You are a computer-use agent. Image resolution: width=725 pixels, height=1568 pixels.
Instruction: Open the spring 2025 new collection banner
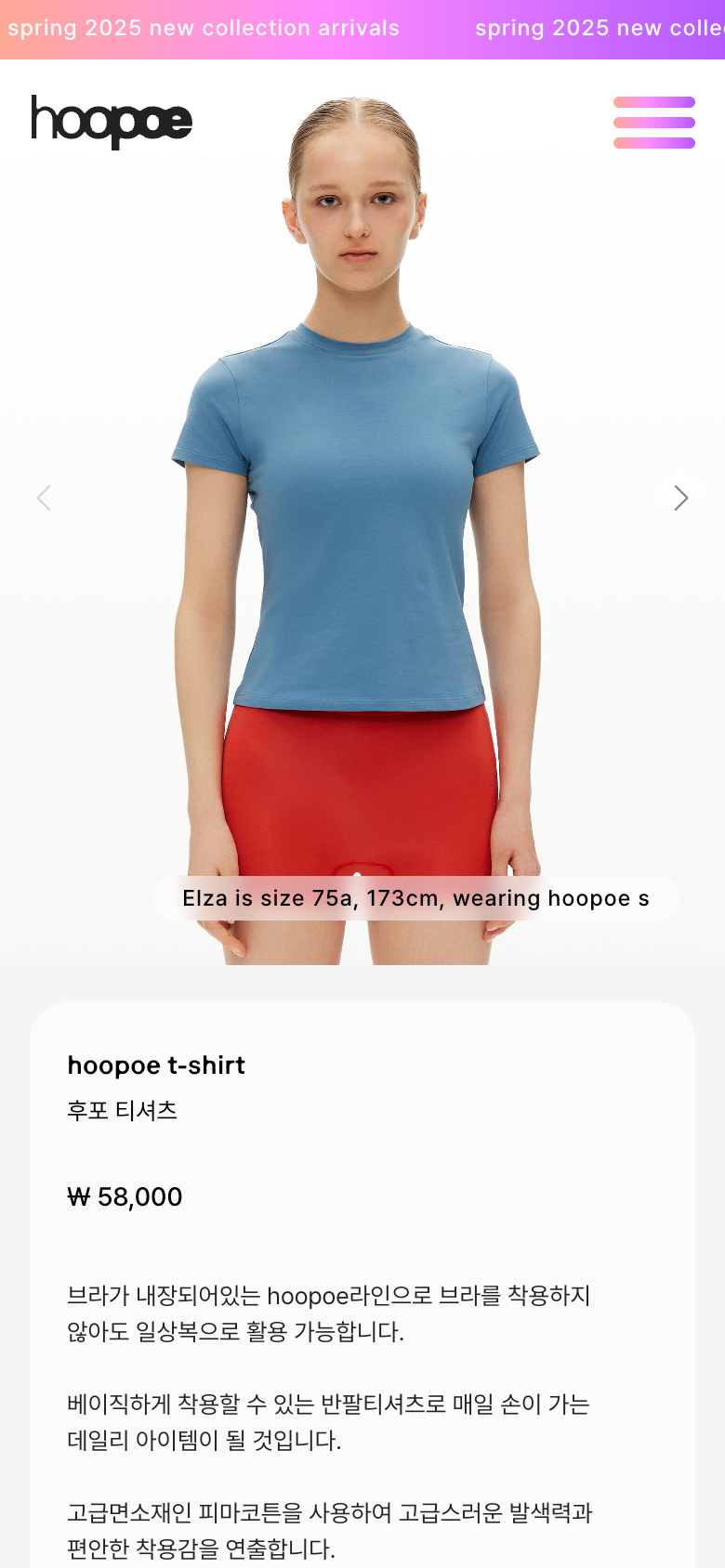[204, 29]
